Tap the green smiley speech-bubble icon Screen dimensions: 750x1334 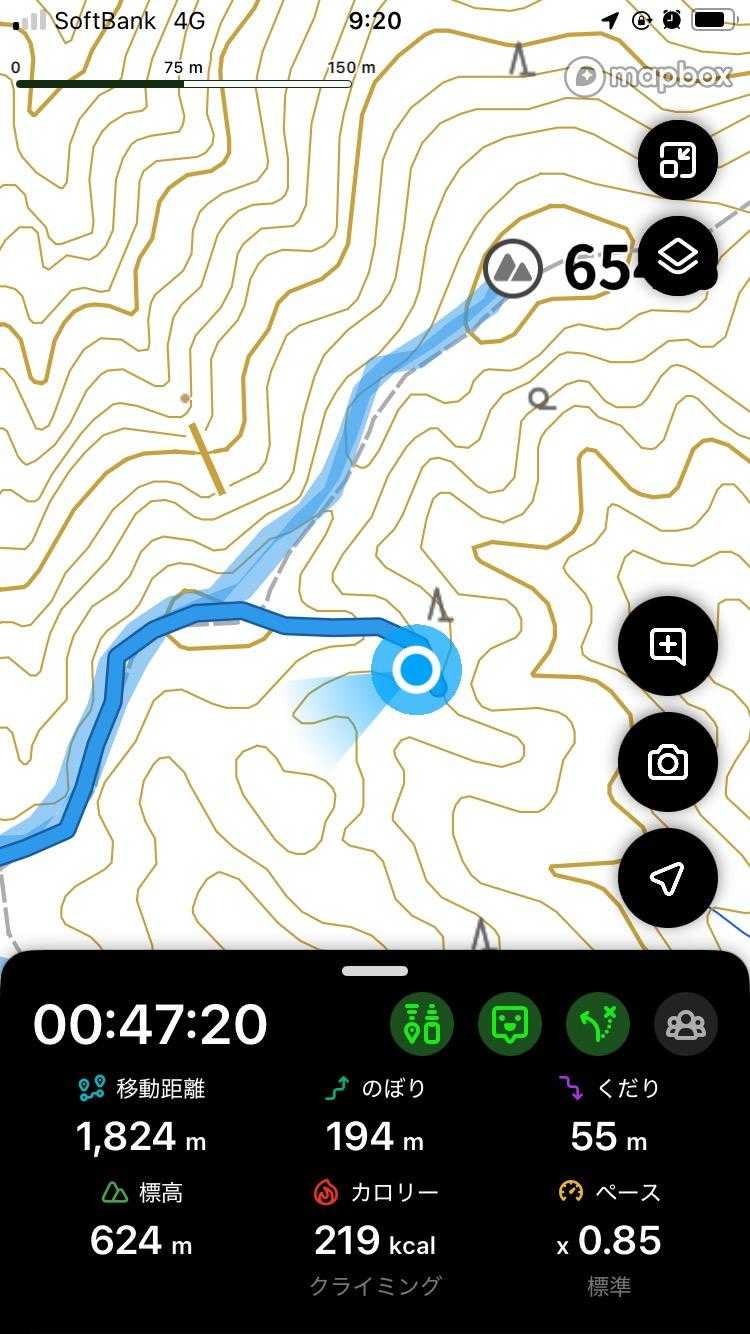(510, 1024)
